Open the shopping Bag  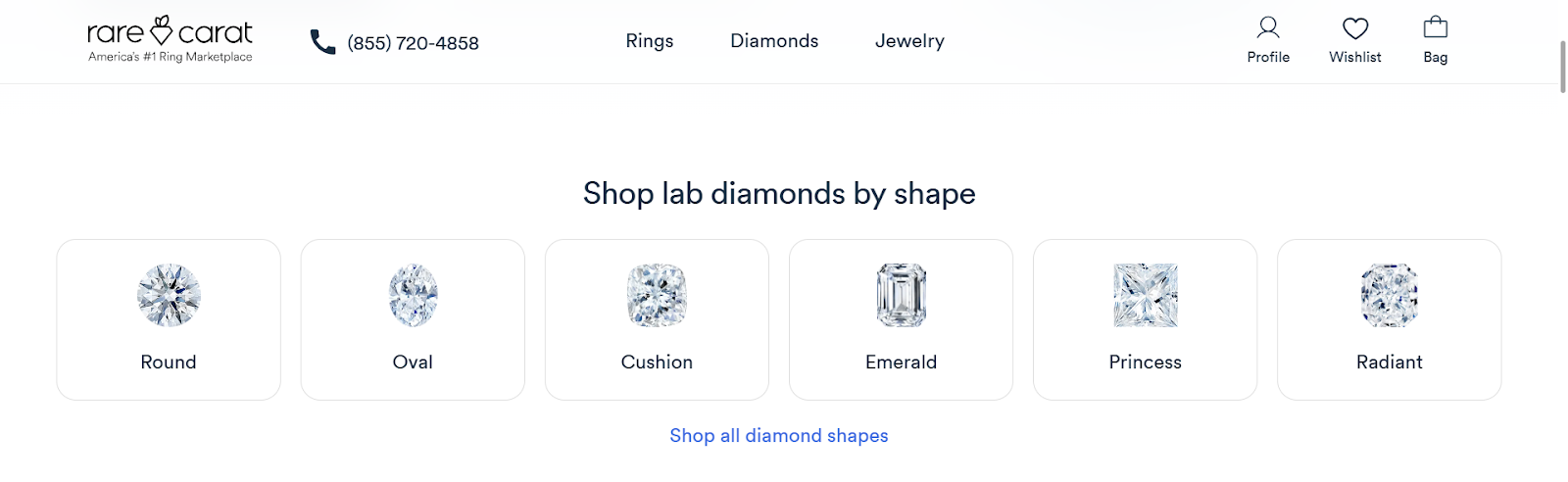(x=1436, y=39)
